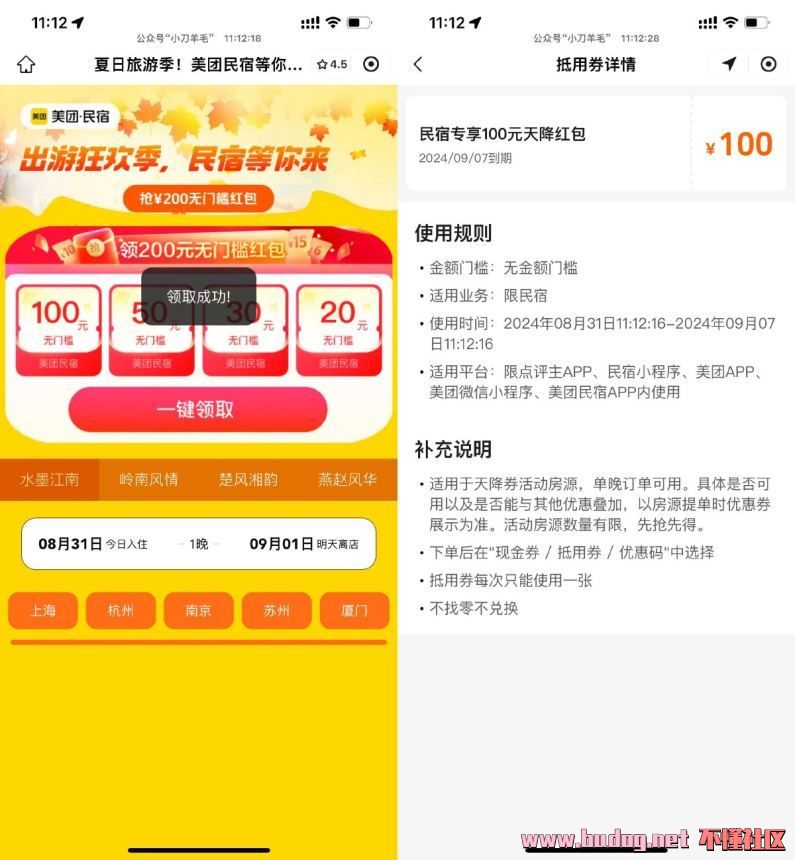The image size is (795, 860).
Task: Tap the location arrow on 抵用券详情 header
Action: tap(729, 65)
